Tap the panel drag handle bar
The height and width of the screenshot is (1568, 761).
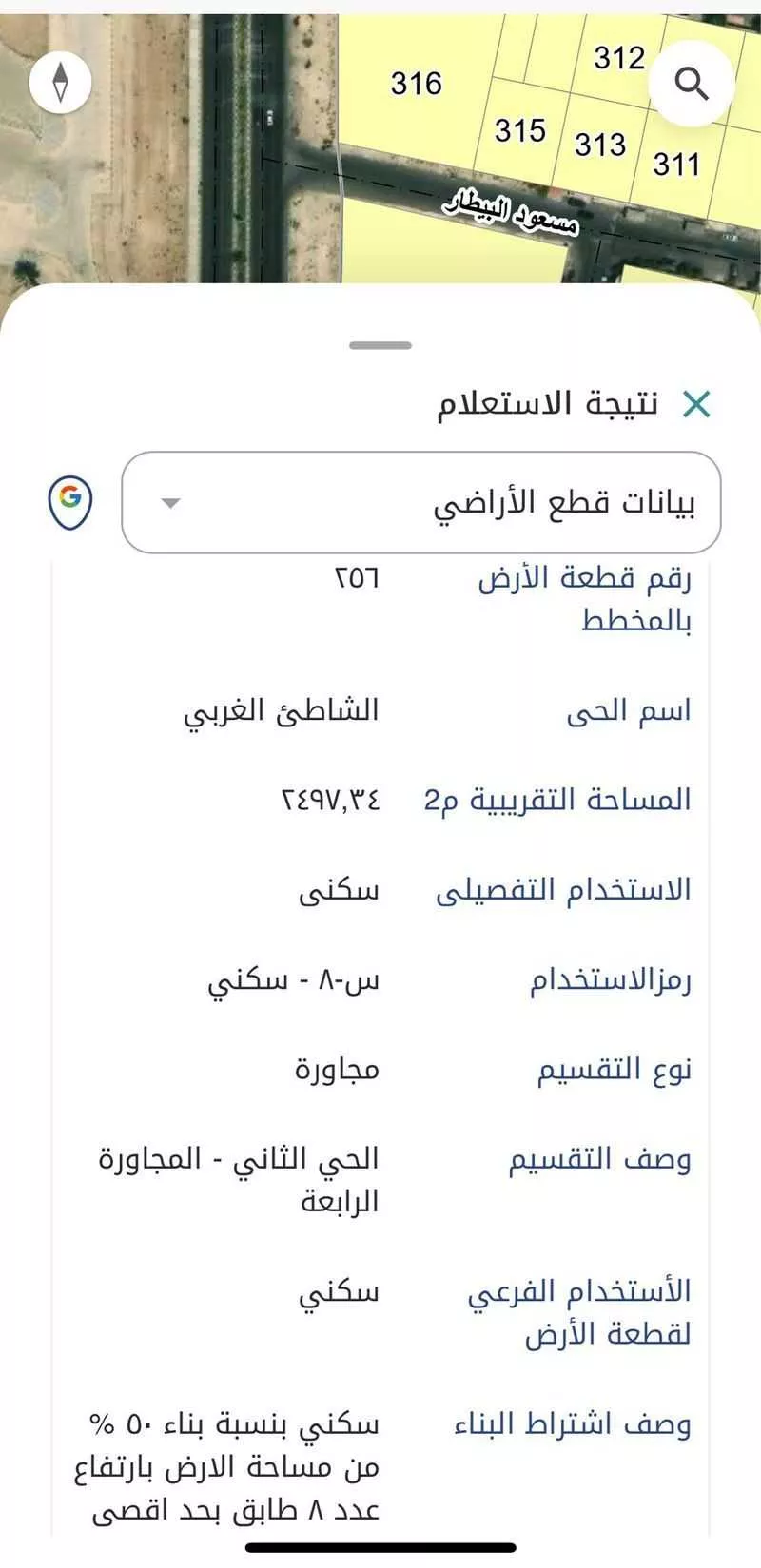tap(379, 346)
